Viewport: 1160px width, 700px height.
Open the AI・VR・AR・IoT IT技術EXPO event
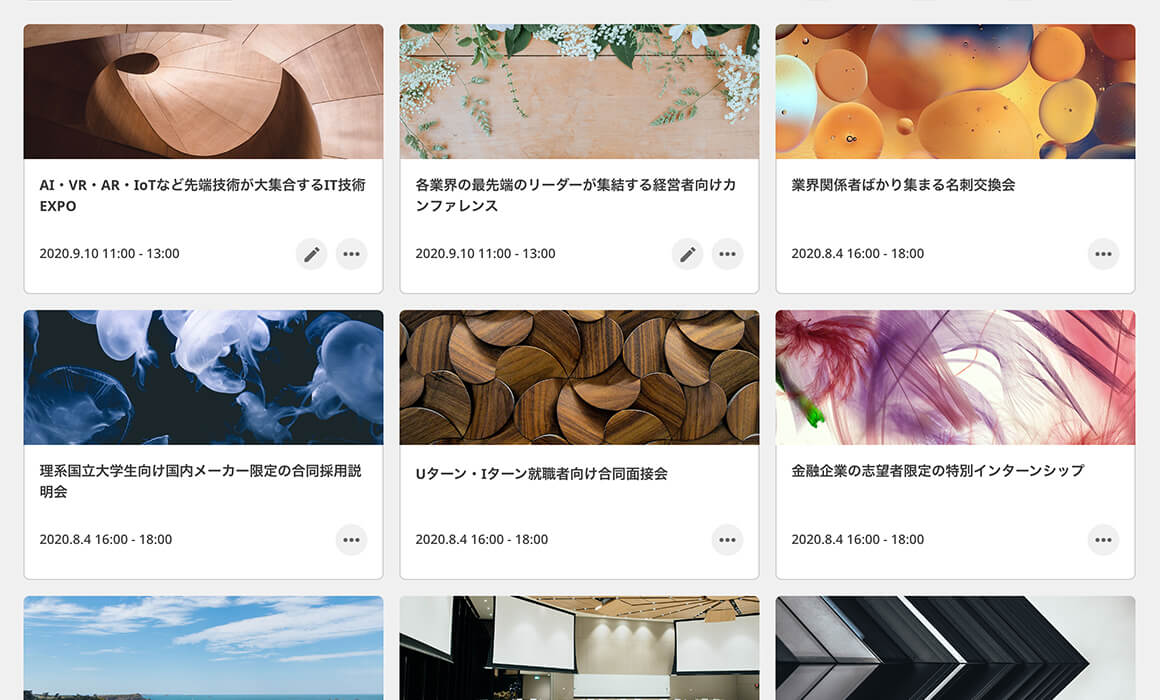202,196
